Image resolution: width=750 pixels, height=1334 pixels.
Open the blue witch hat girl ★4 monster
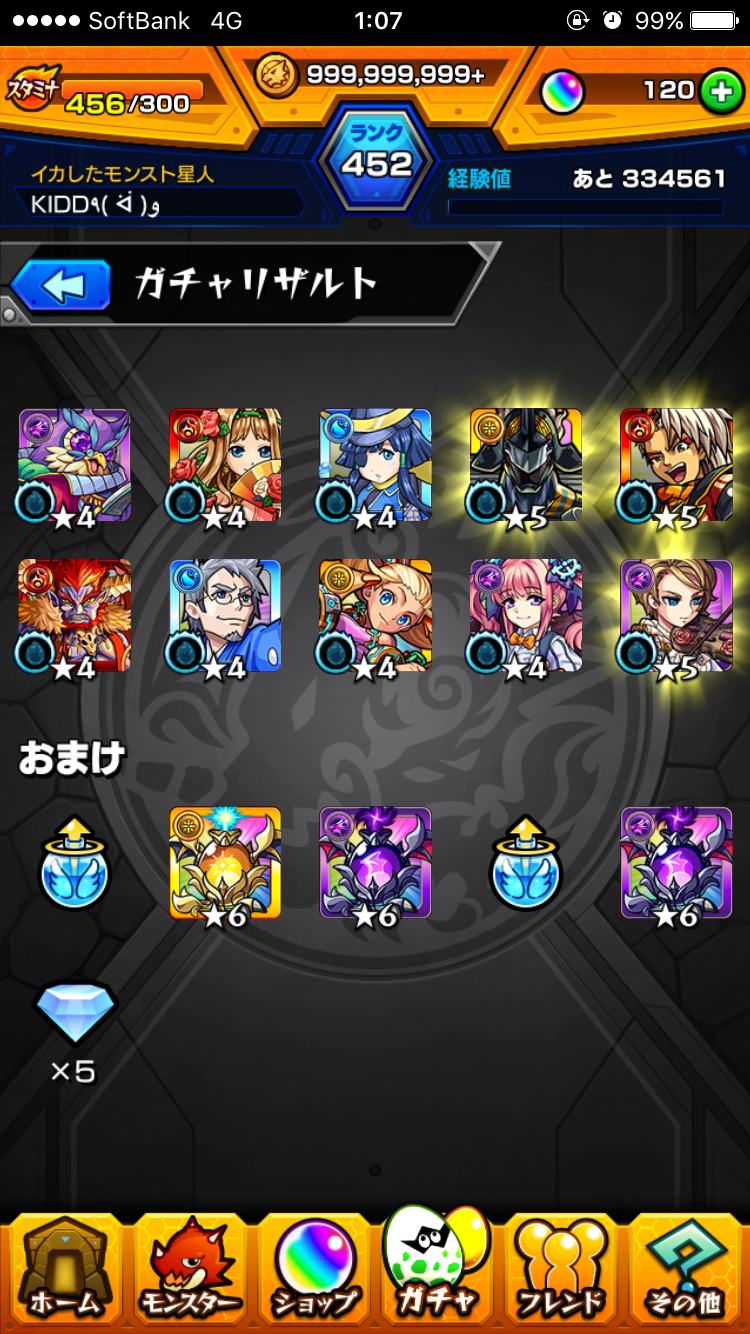375,464
